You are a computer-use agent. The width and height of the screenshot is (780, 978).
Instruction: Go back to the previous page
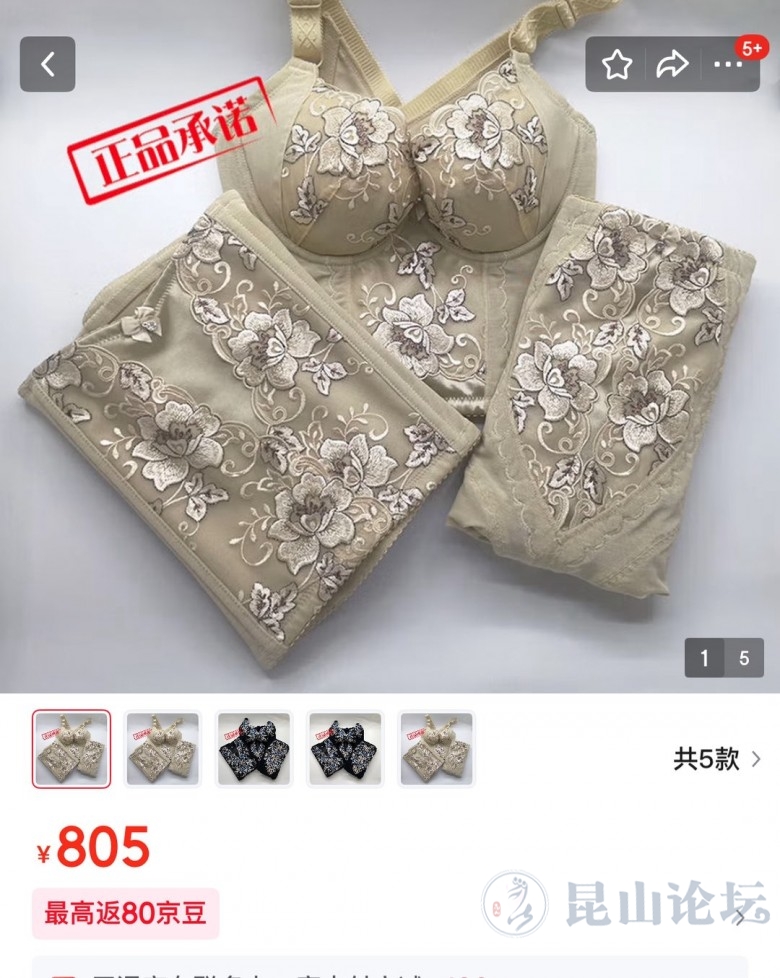pyautogui.click(x=47, y=65)
